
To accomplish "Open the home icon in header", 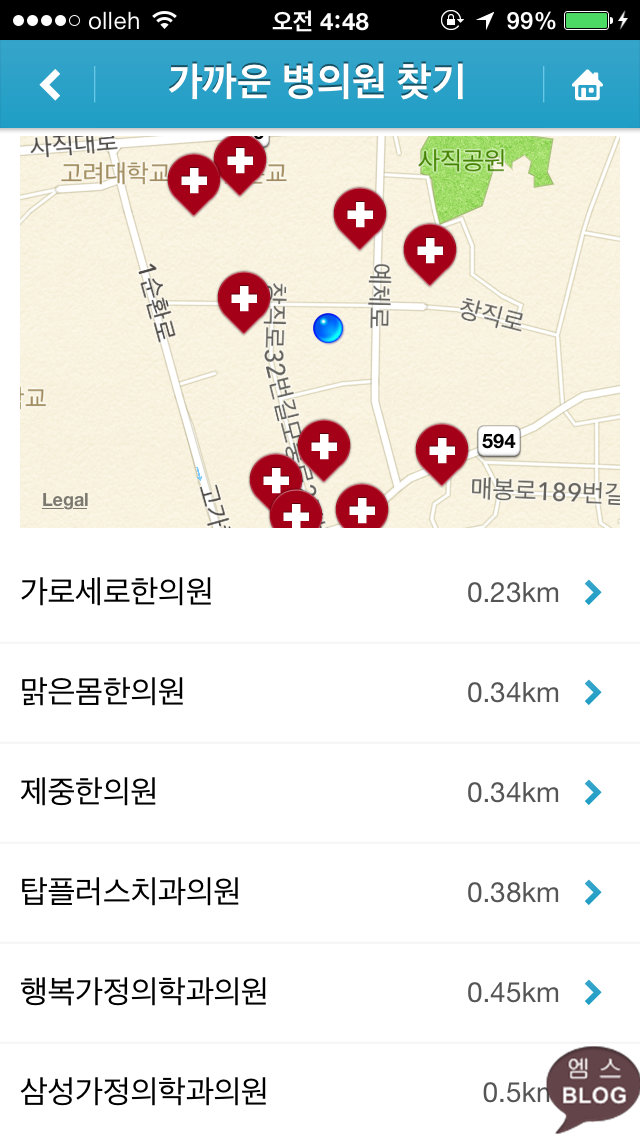I will pos(587,85).
